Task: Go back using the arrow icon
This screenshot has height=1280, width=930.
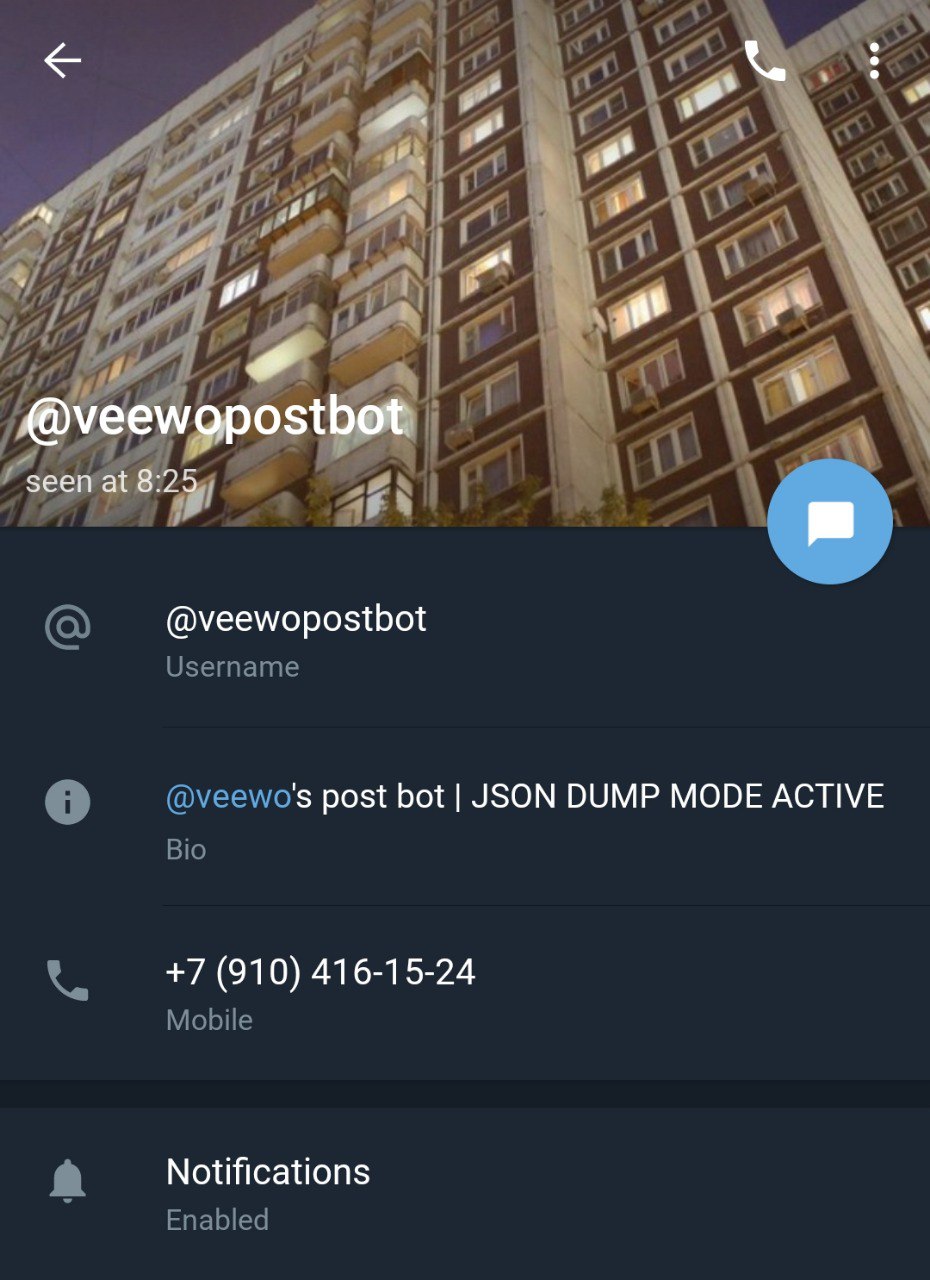Action: point(62,61)
